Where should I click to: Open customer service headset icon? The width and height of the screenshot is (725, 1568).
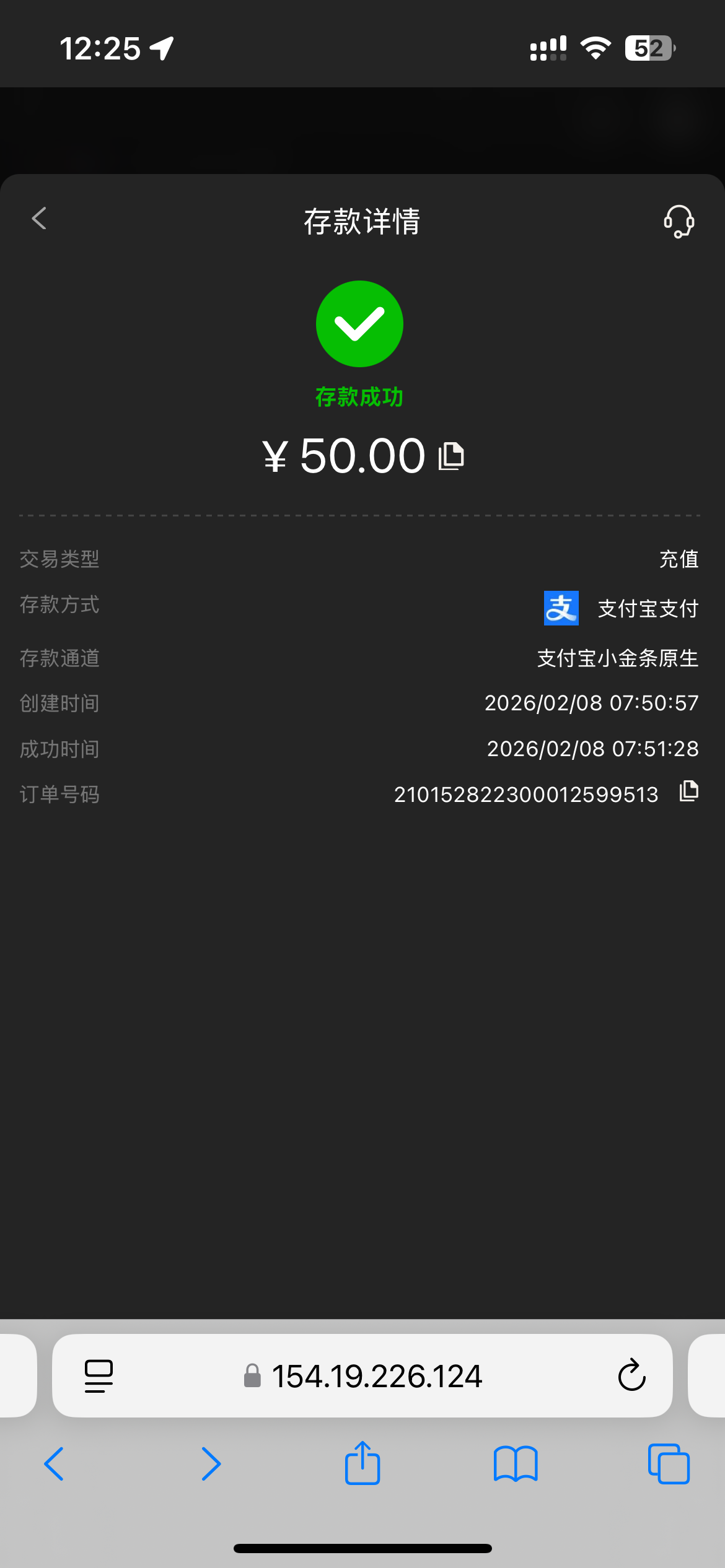click(x=679, y=221)
